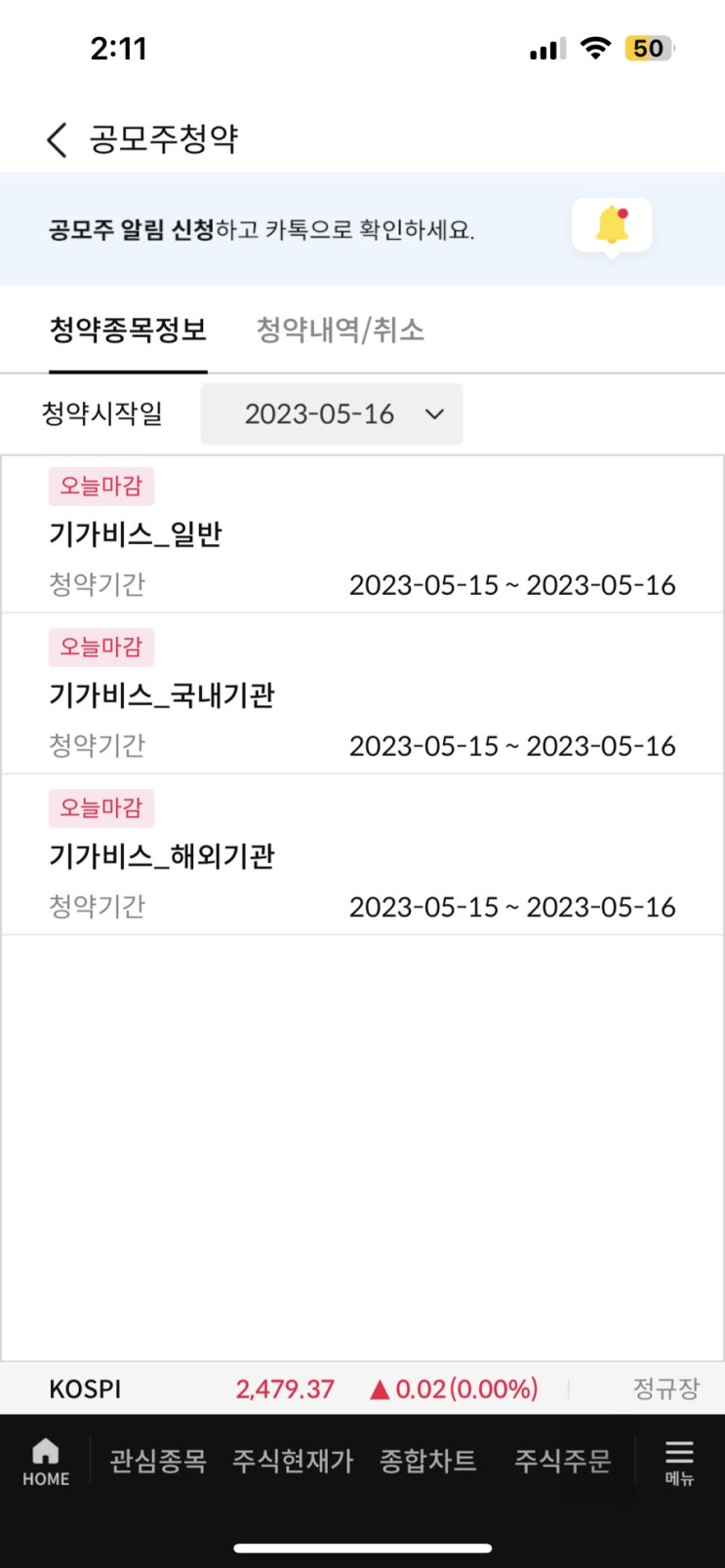Viewport: 725px width, 1568px height.
Task: Open 주식주문 from the bottom bar
Action: coord(563,1461)
